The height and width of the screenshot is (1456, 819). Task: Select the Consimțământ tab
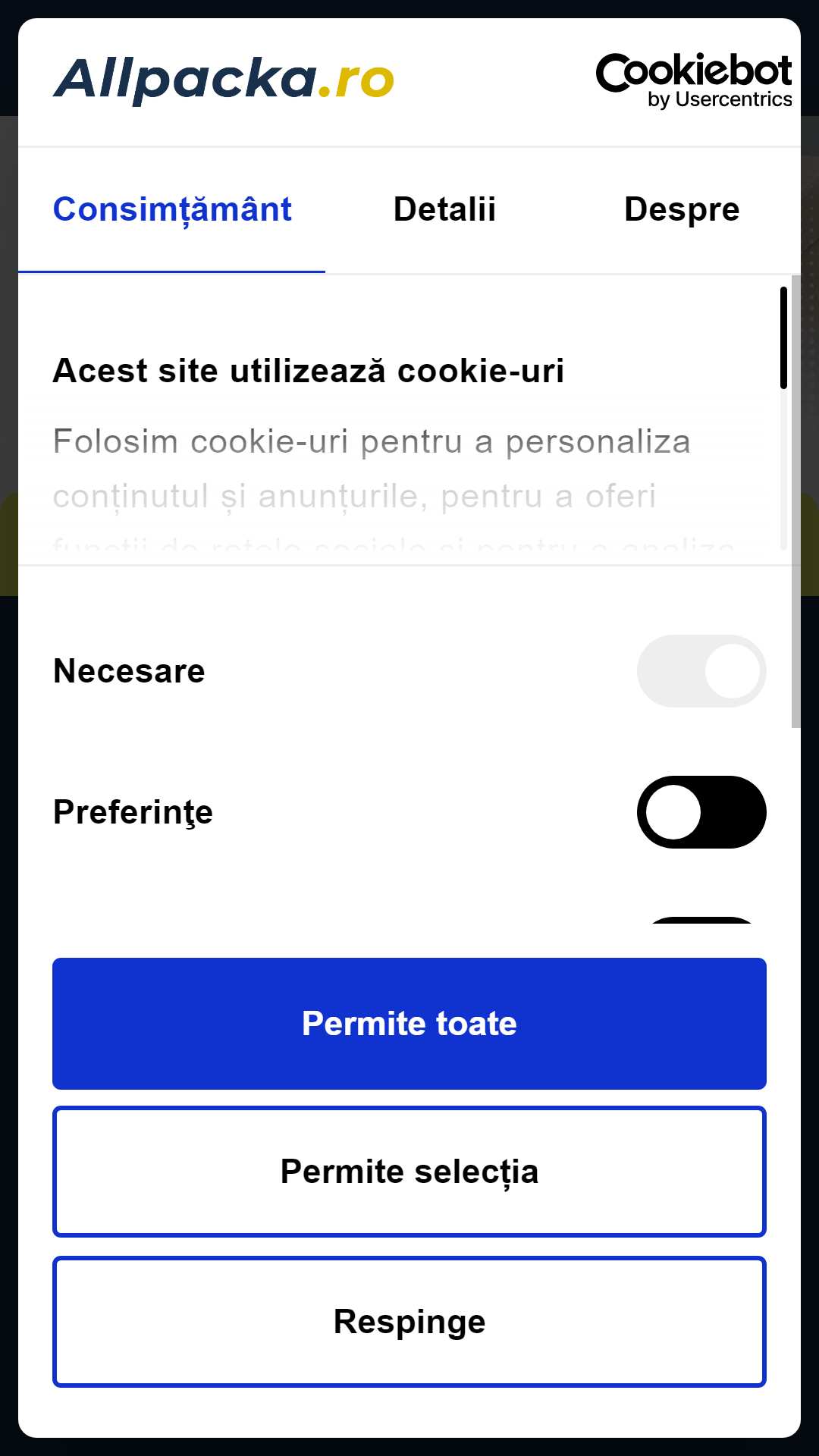pos(172,209)
